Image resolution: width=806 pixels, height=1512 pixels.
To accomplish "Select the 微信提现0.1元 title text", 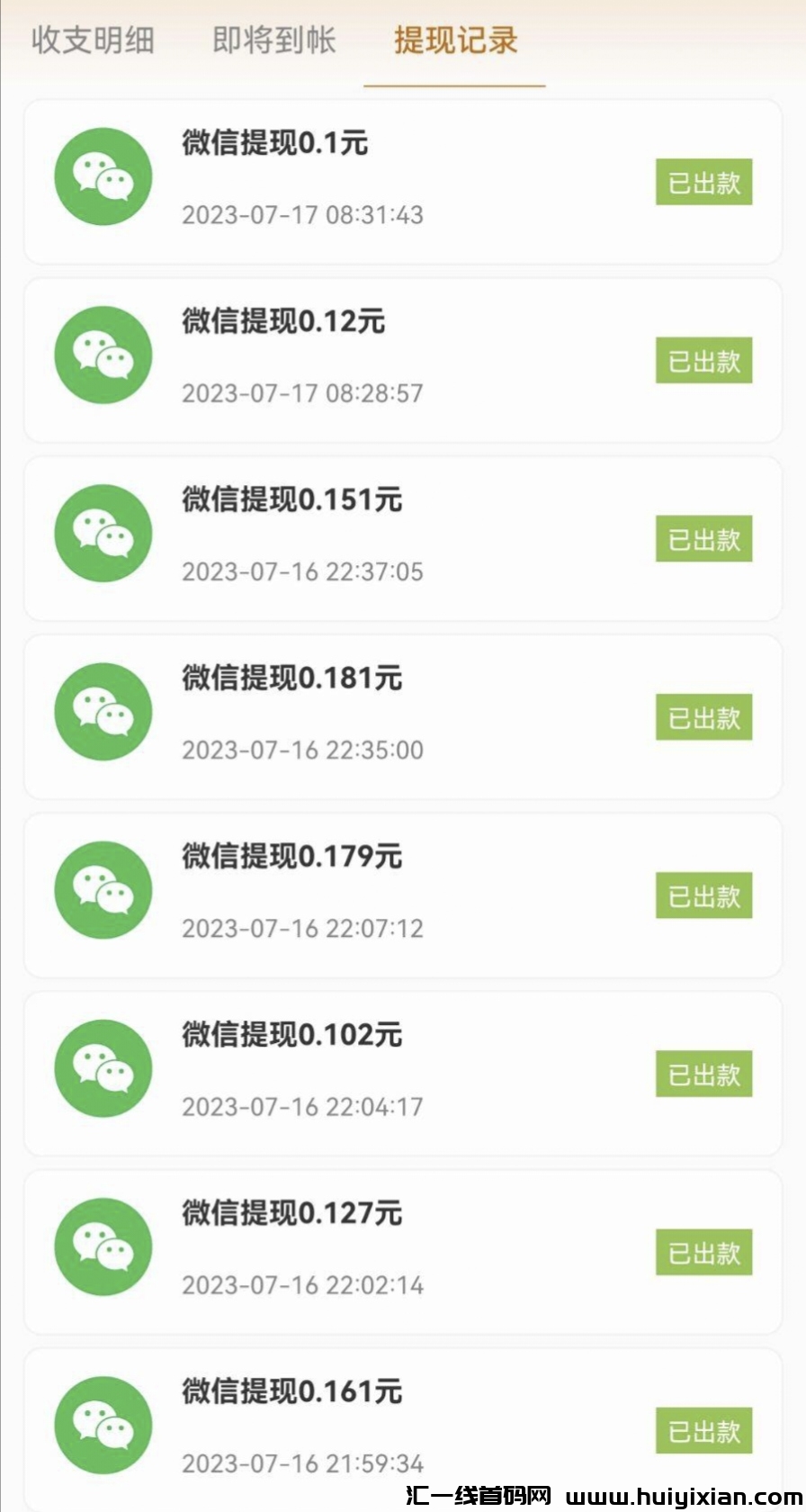I will [x=274, y=142].
